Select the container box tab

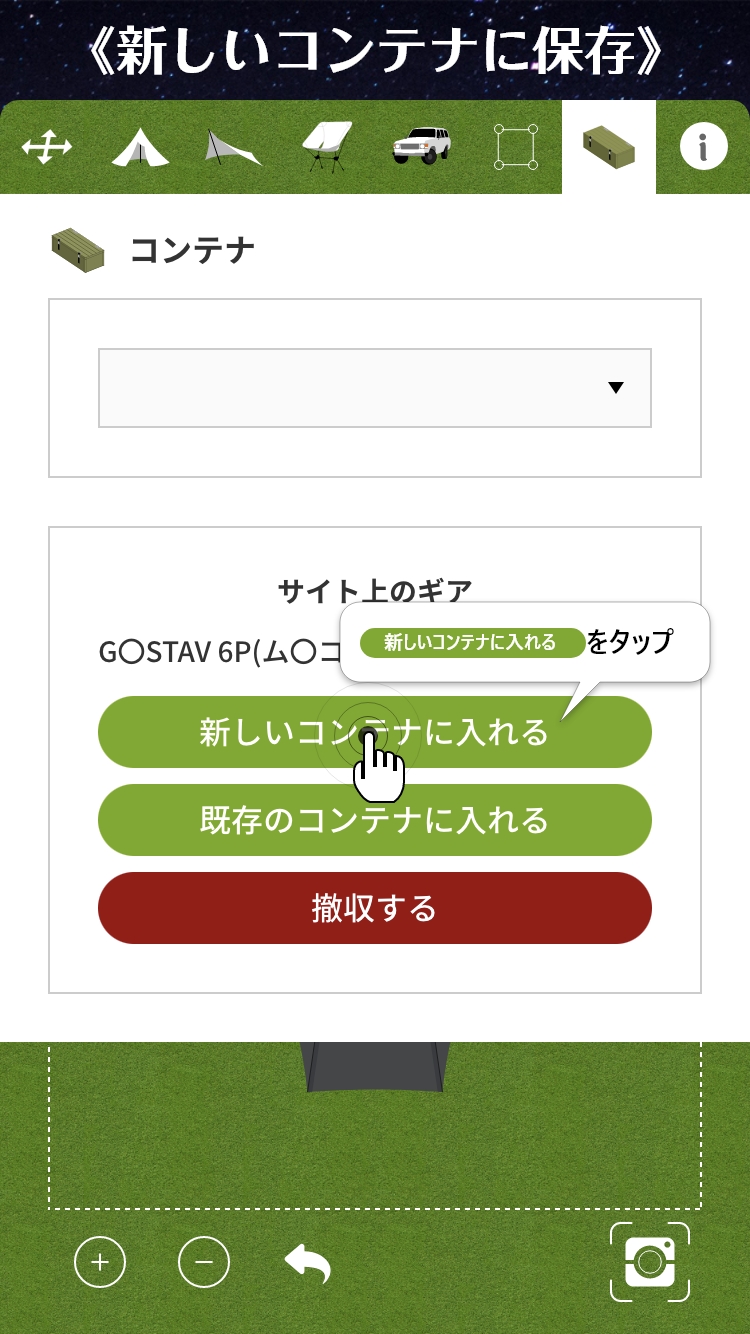pyautogui.click(x=609, y=147)
